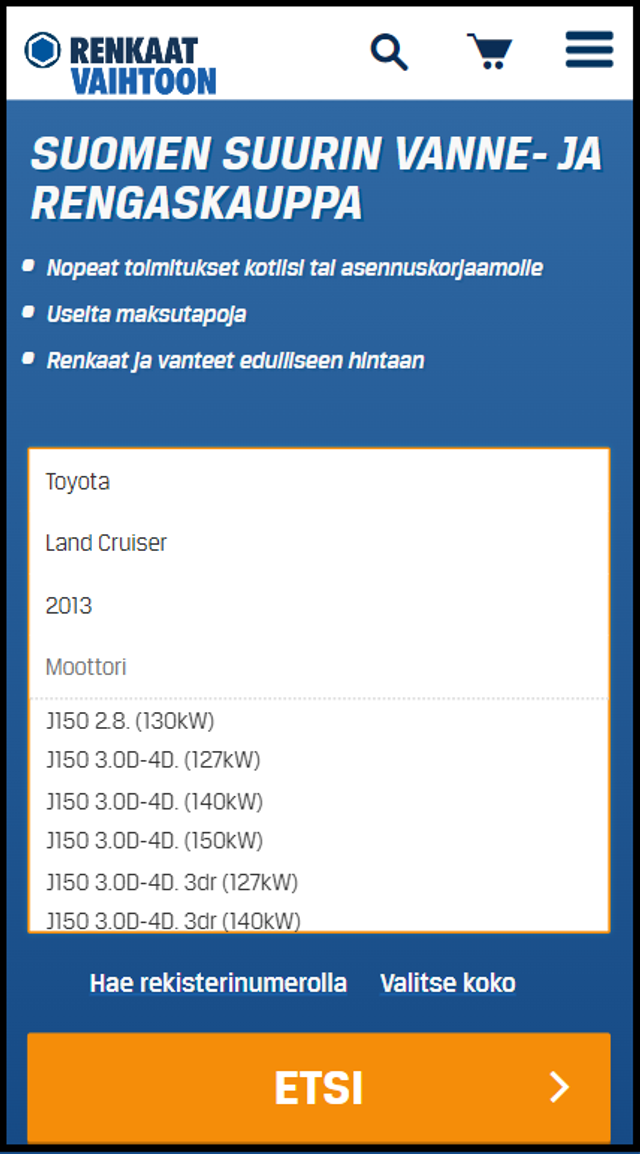Screen dimensions: 640x1154
Task: Select engine J150 2.8. (130kW)
Action: tap(130, 721)
